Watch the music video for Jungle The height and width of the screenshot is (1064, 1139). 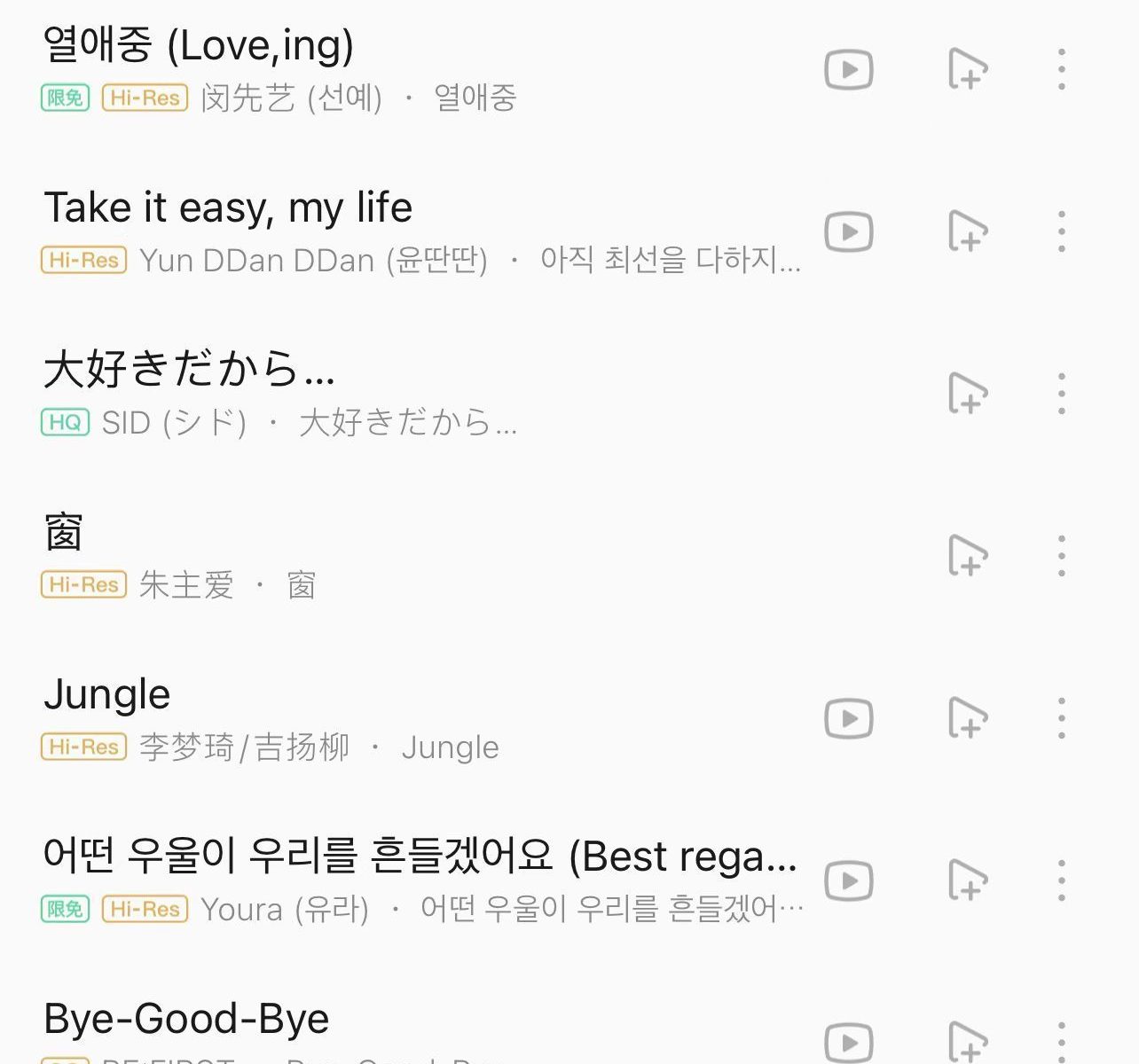pos(849,718)
